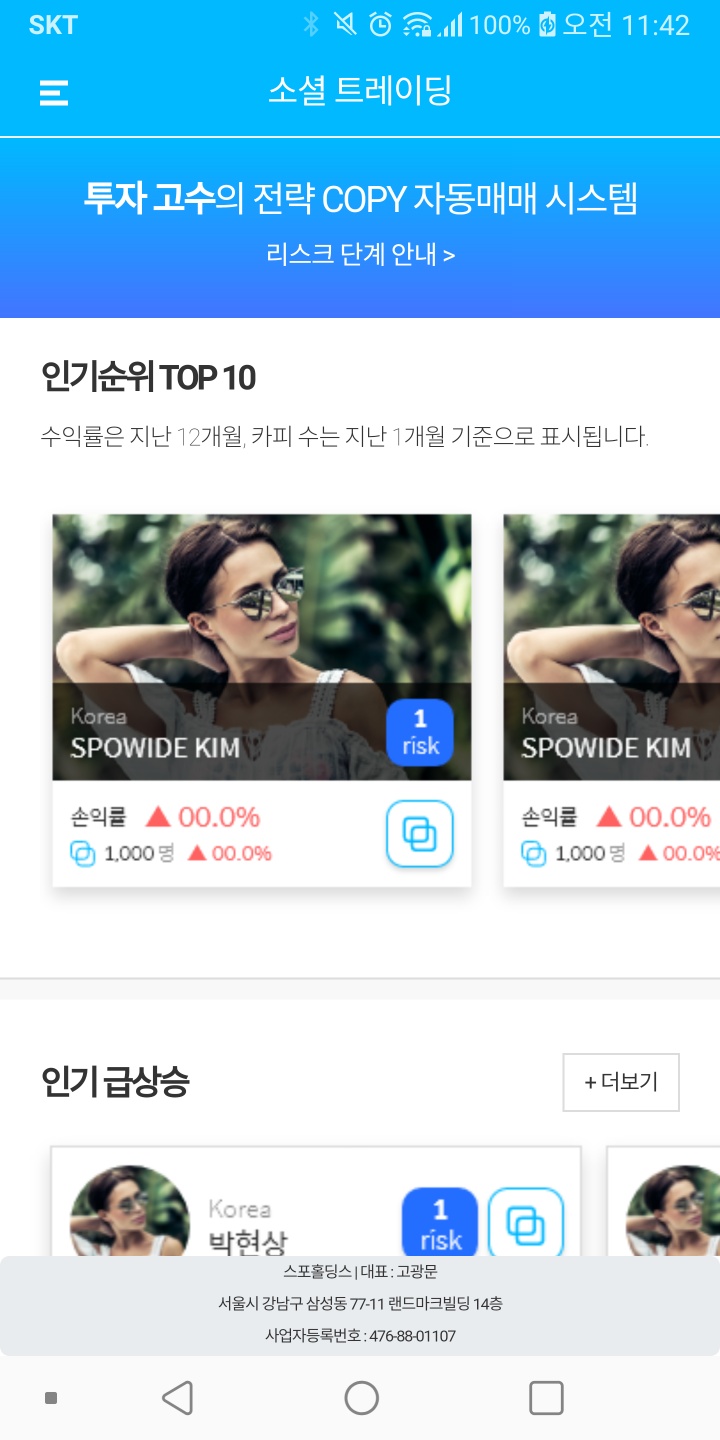Image resolution: width=720 pixels, height=1440 pixels.
Task: Tap the 1 risk badge beside 박현상
Action: (x=440, y=1222)
